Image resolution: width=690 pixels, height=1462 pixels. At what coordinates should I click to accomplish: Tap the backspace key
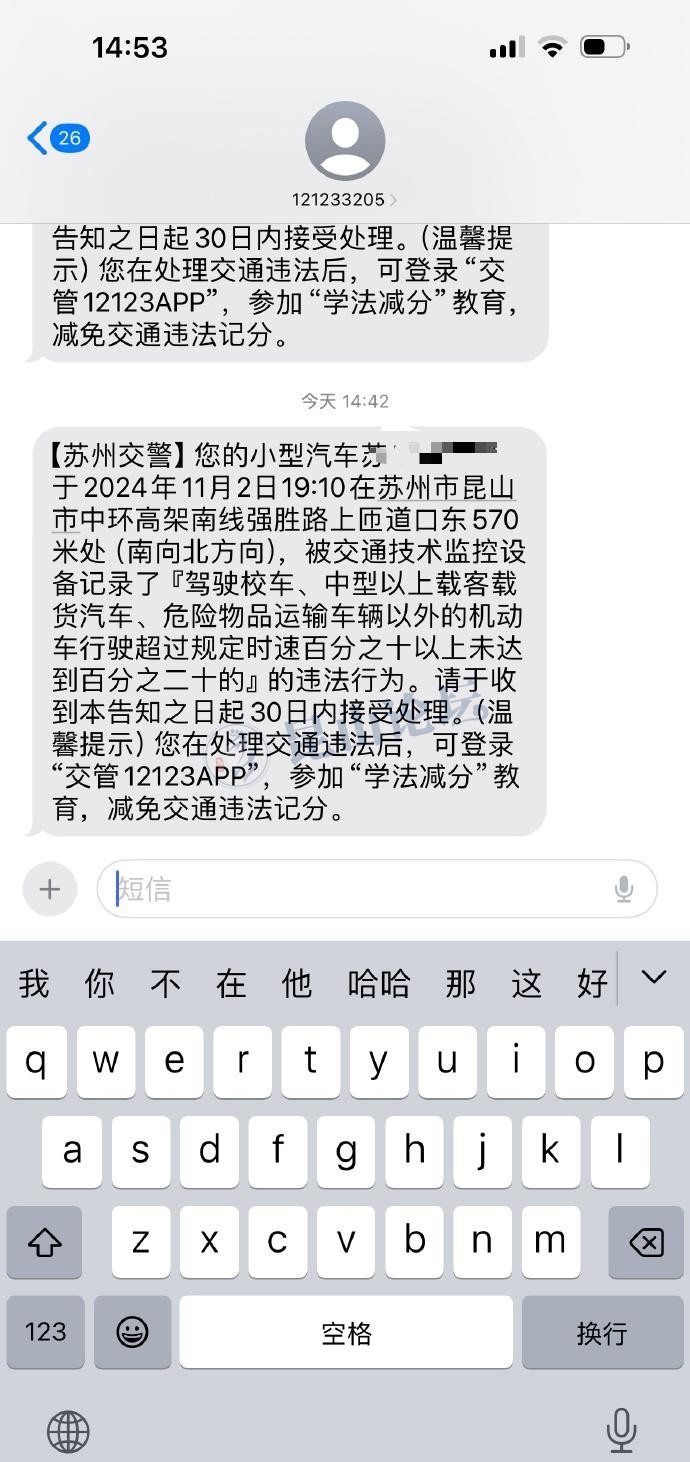646,1242
